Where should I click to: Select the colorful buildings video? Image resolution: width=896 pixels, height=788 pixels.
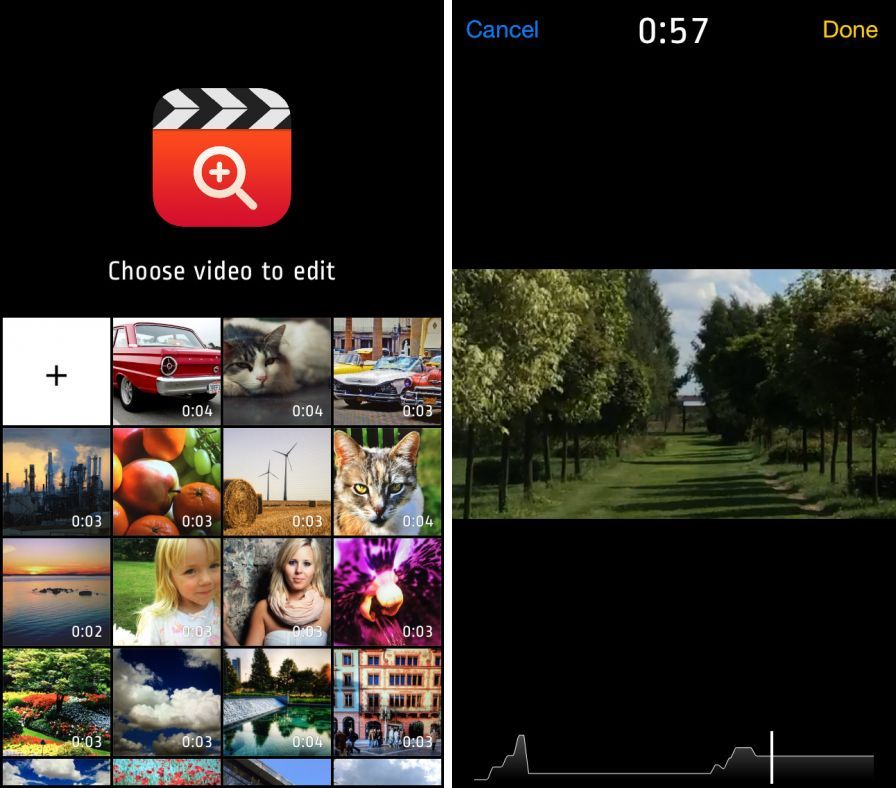pyautogui.click(x=387, y=702)
